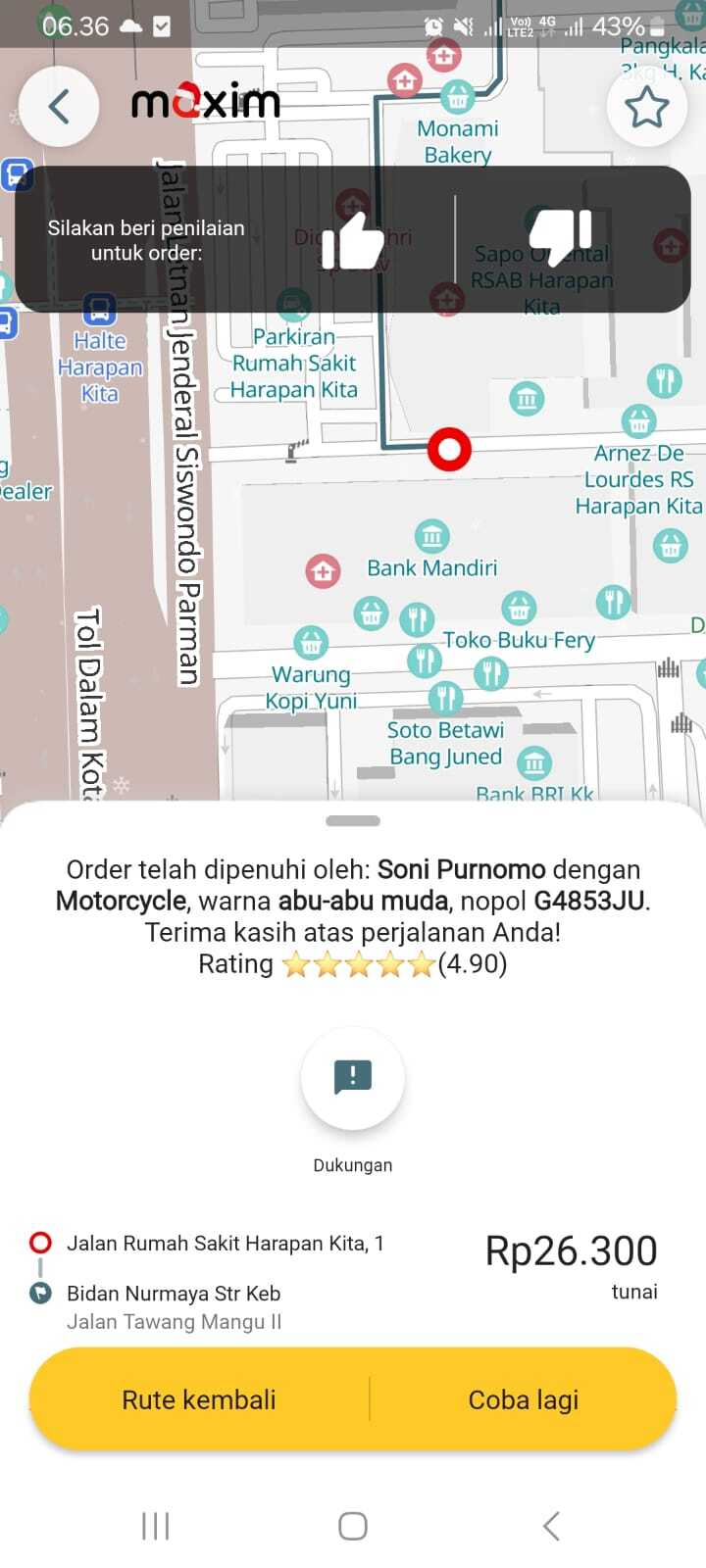706x1568 pixels.
Task: Rate the order with thumbs down
Action: pos(561,236)
